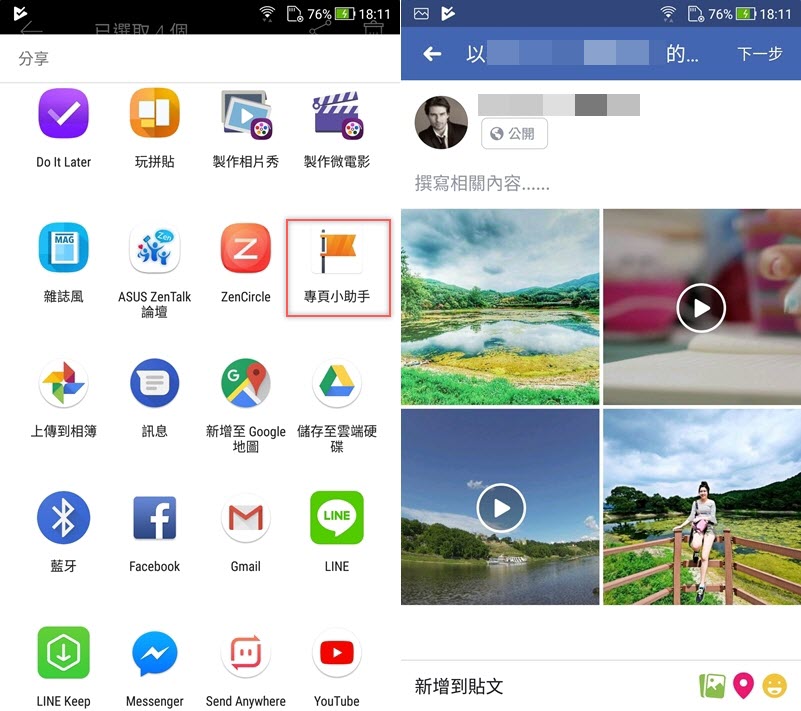Tap 下一步 to continue
Viewport: 801px width, 711px height.
pyautogui.click(x=759, y=54)
